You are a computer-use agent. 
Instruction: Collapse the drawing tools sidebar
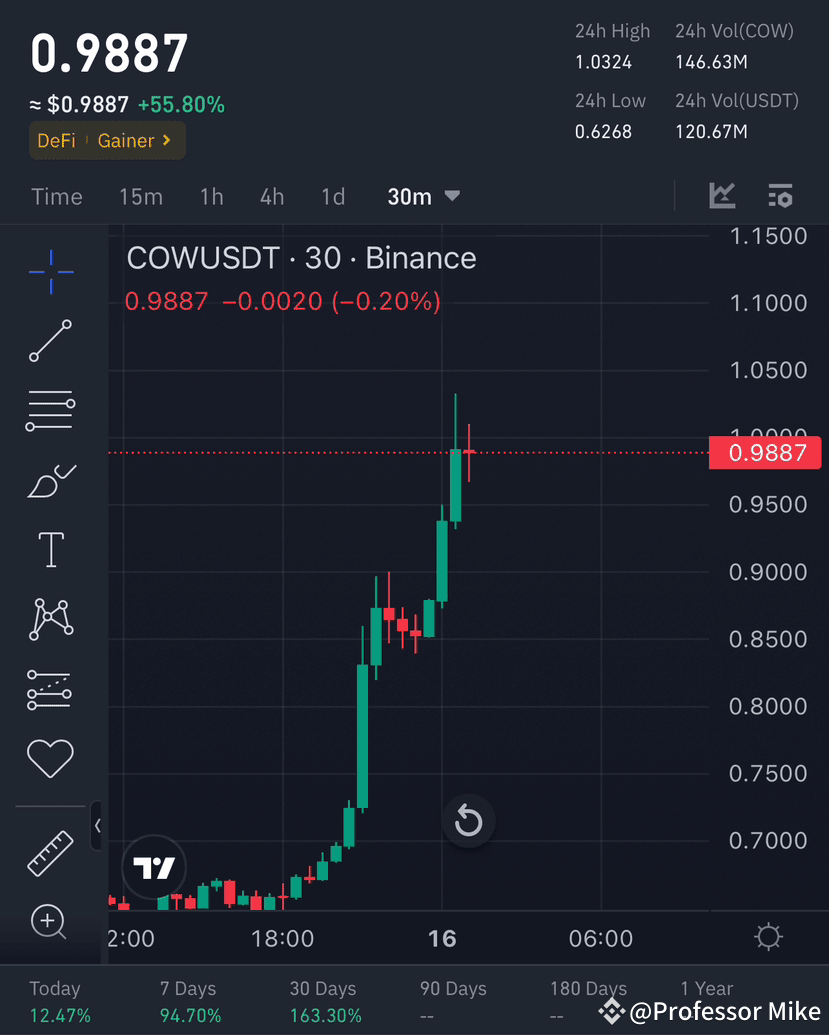click(97, 826)
